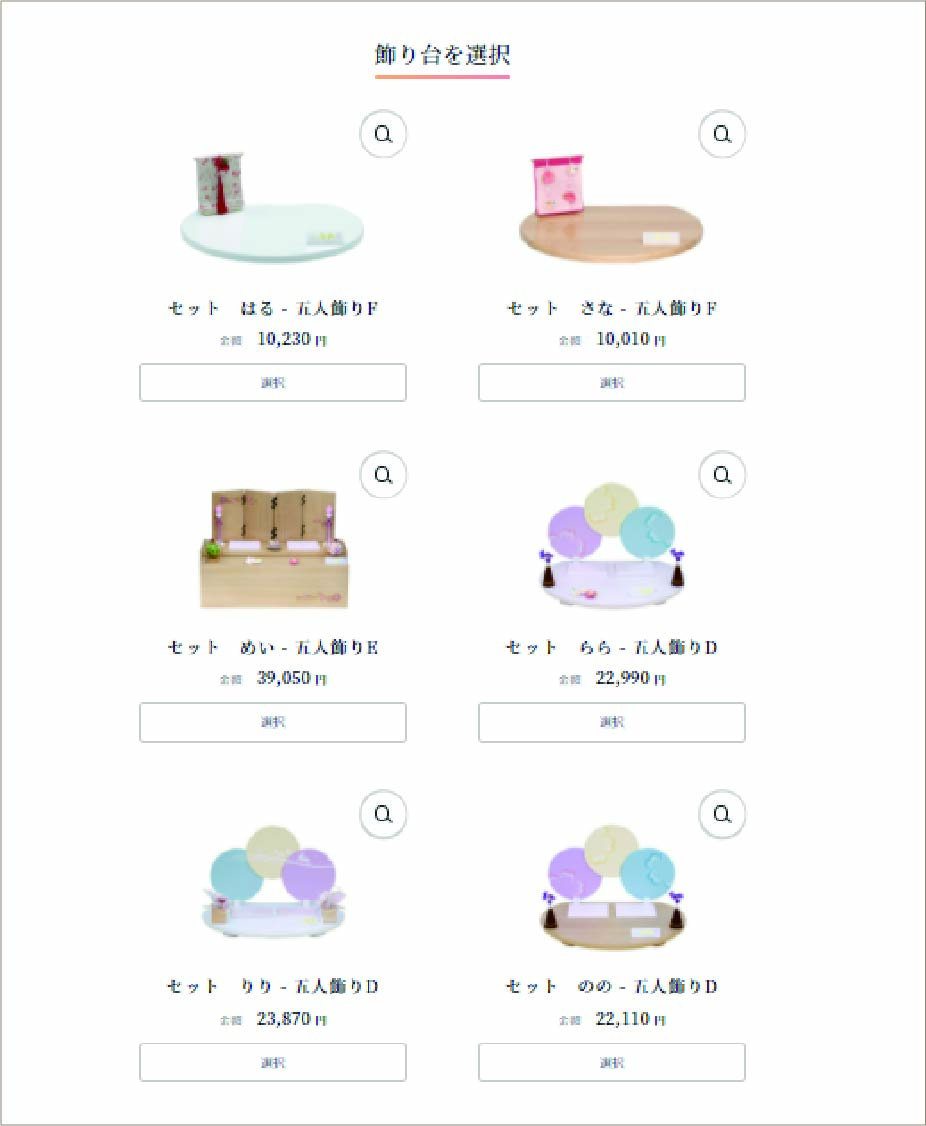The width and height of the screenshot is (926, 1126).
Task: Zoom the めい - 五人飾りE image
Action: coord(383,474)
